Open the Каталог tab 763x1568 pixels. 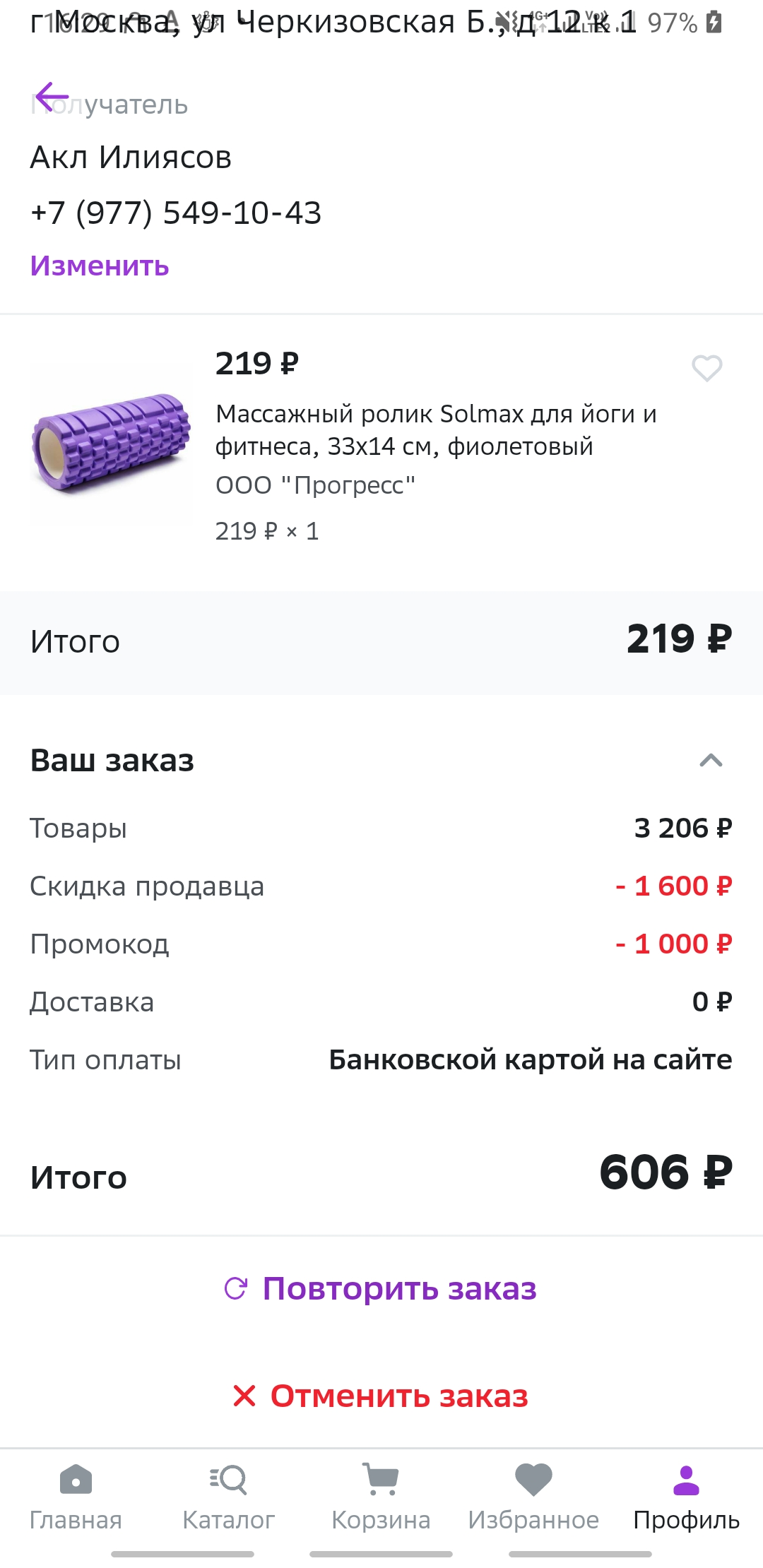pyautogui.click(x=228, y=1497)
